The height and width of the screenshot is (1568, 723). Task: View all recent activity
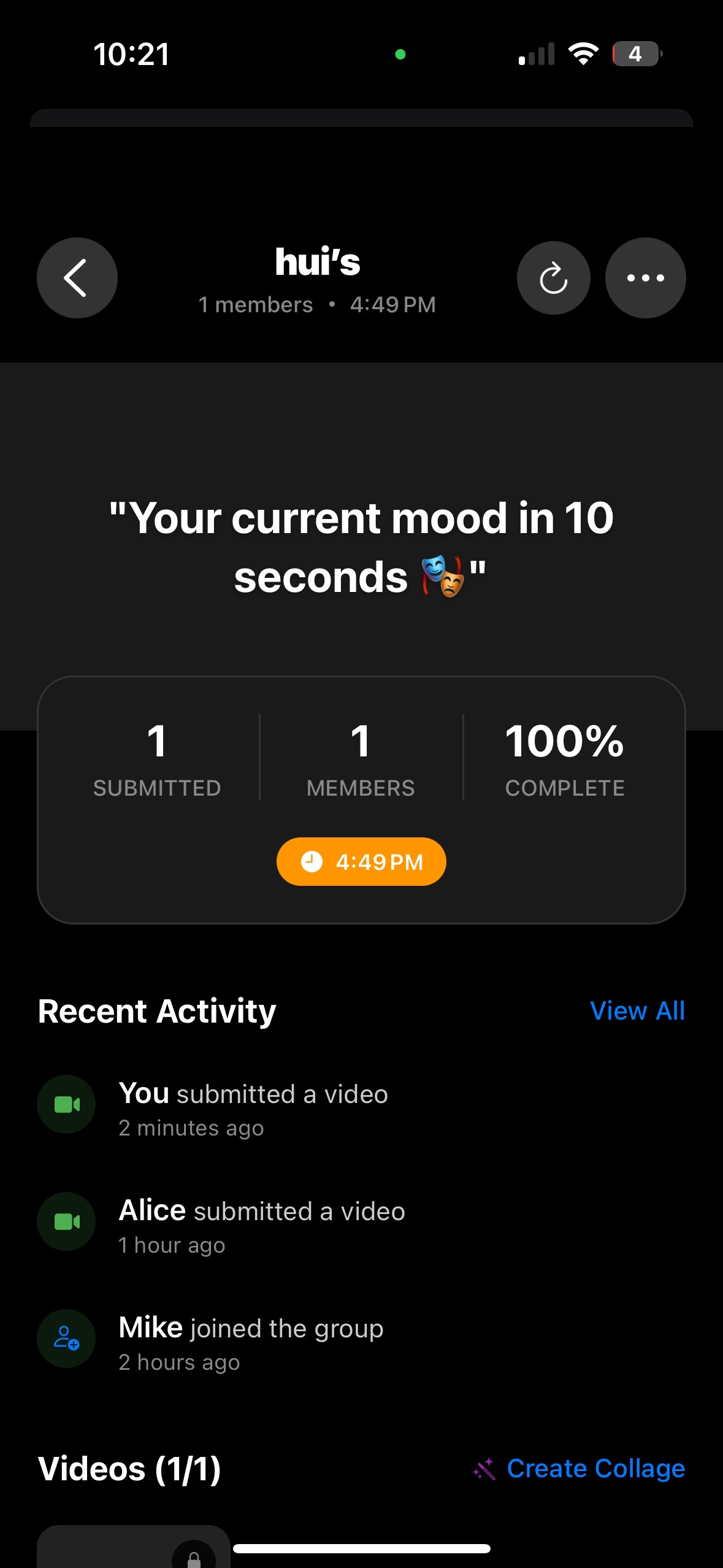pos(637,1011)
